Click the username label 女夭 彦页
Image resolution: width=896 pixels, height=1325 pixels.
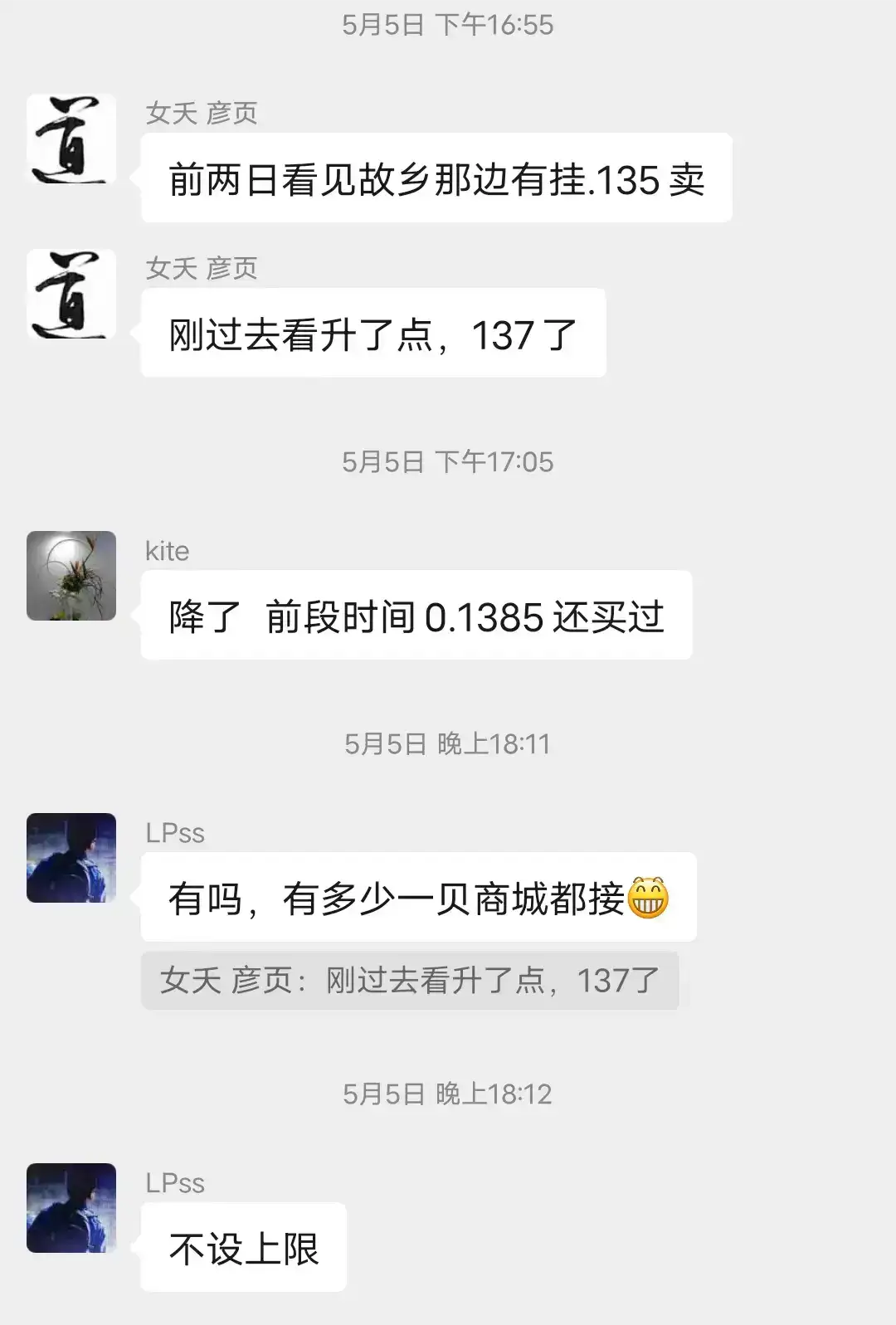(200, 114)
